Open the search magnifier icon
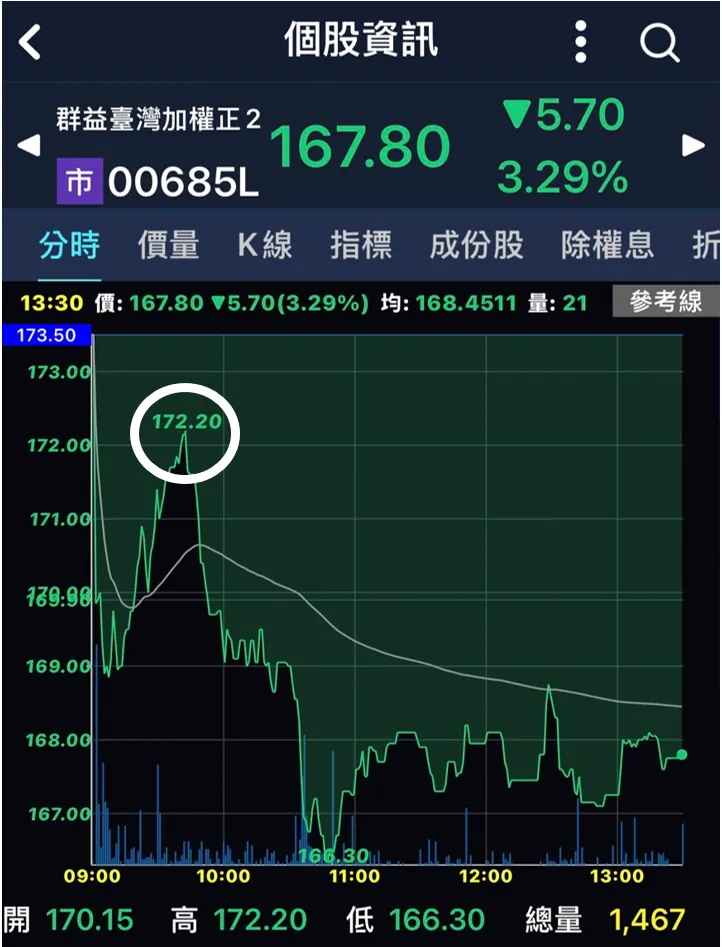 point(659,41)
